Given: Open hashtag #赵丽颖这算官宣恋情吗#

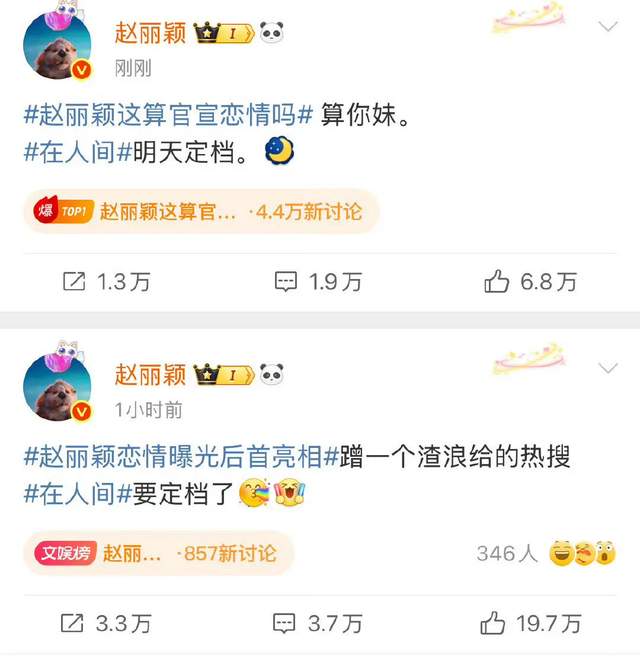Looking at the screenshot, I should (168, 116).
